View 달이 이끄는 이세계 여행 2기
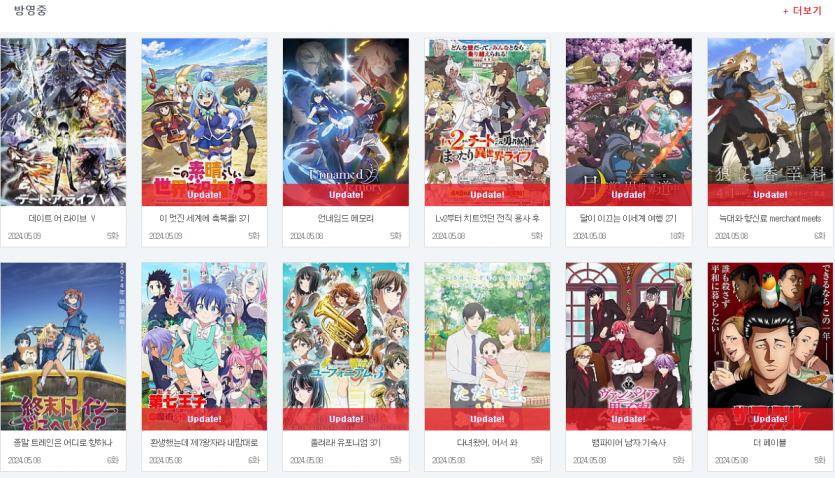Viewport: 835px width, 478px height. coord(628,122)
